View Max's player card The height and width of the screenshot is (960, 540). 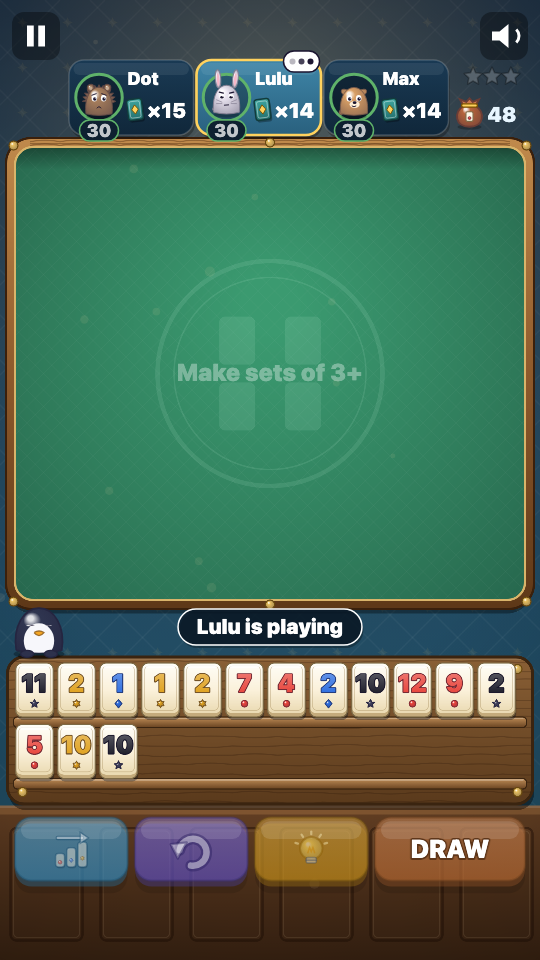[386, 98]
